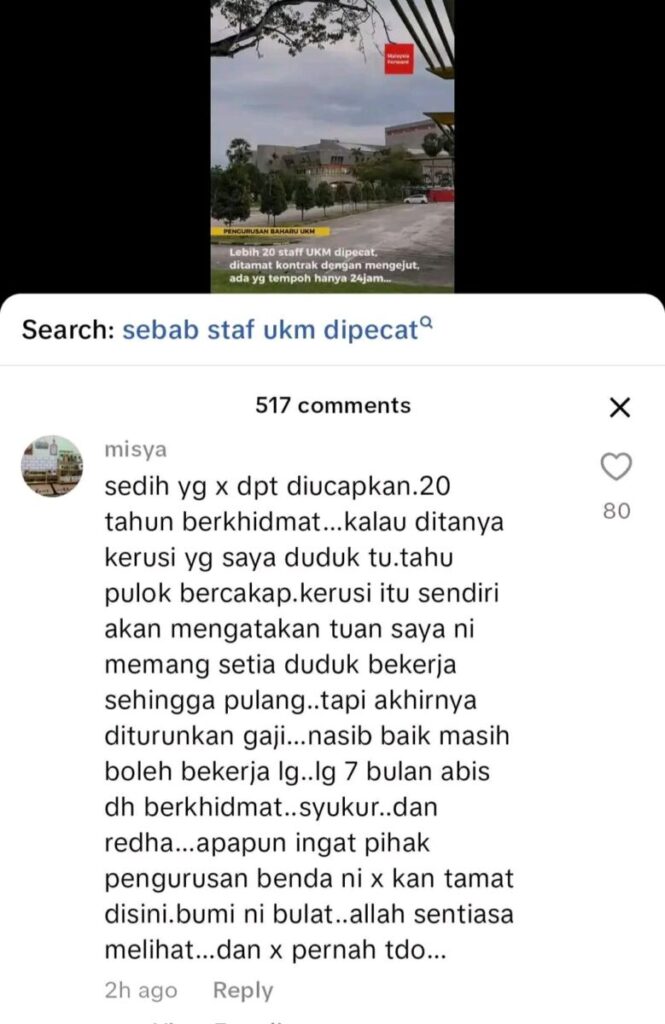Open misya's username profile

(135, 450)
